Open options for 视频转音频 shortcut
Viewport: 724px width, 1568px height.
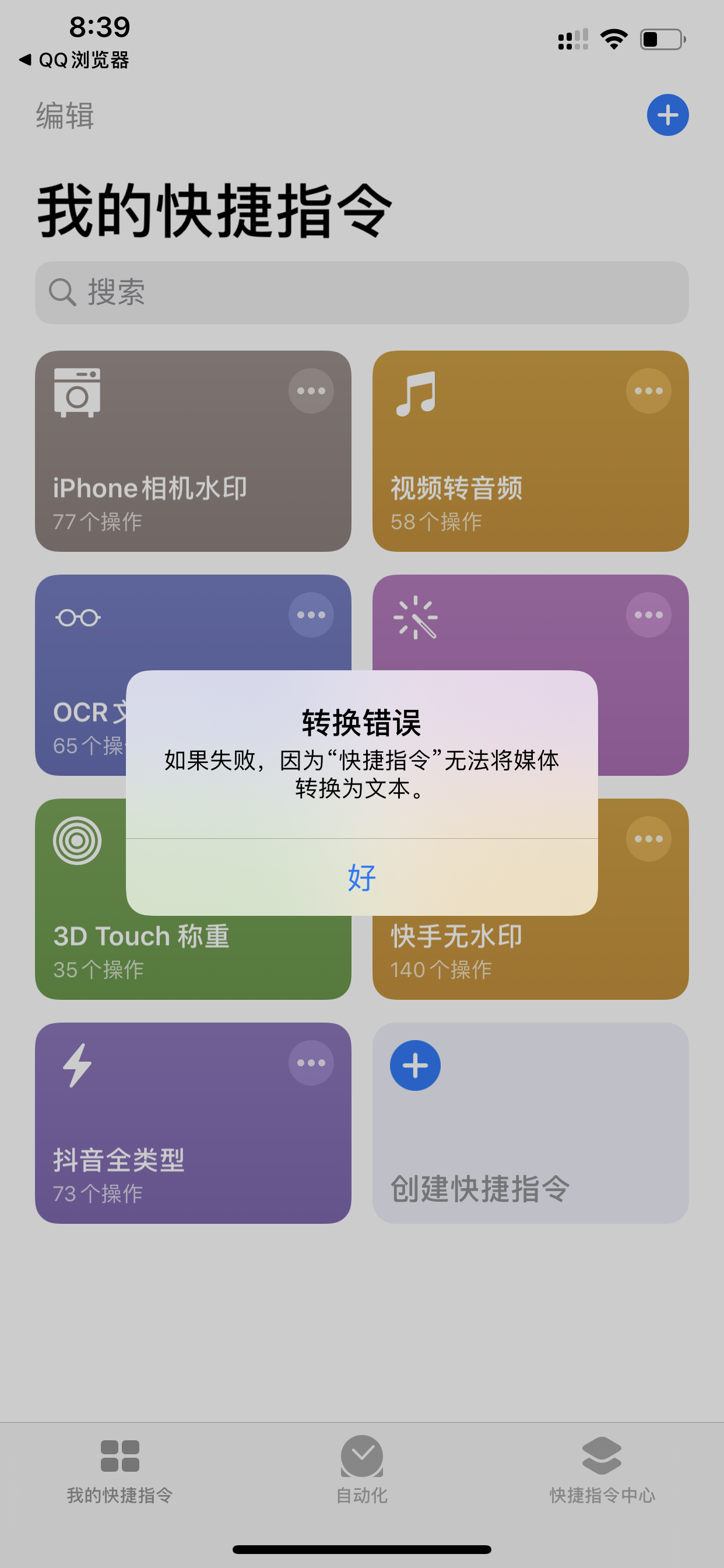(649, 391)
